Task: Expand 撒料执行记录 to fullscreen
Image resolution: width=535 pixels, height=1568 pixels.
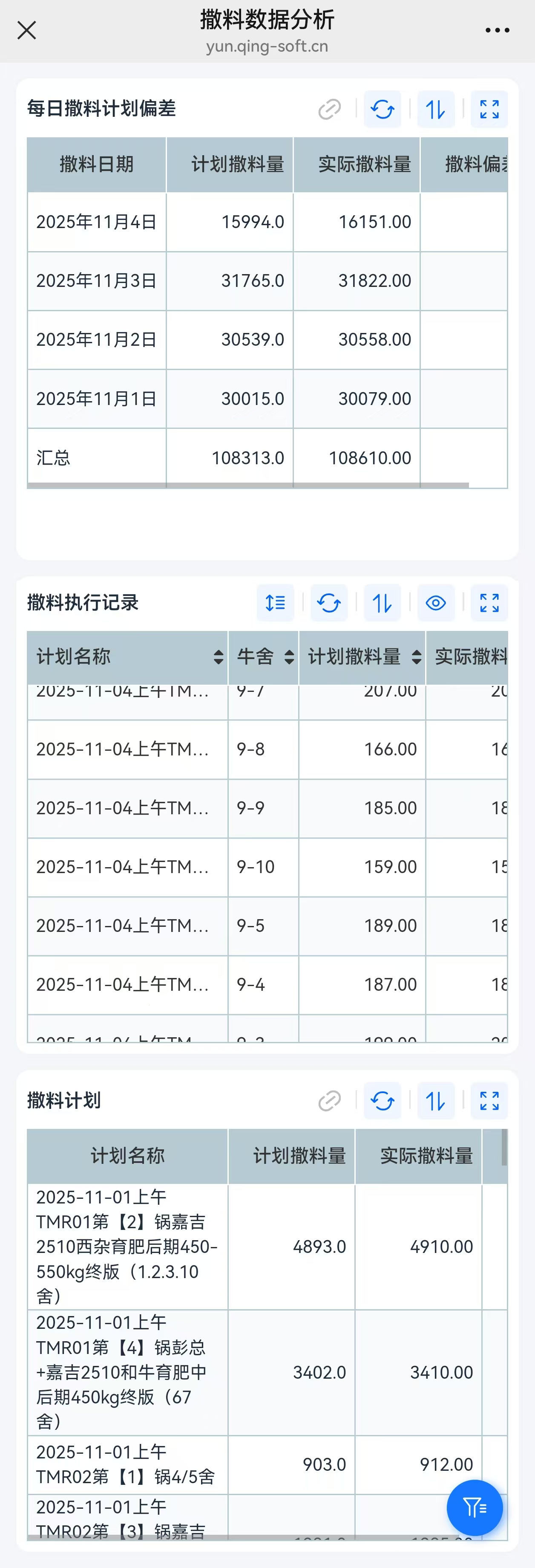Action: click(489, 603)
